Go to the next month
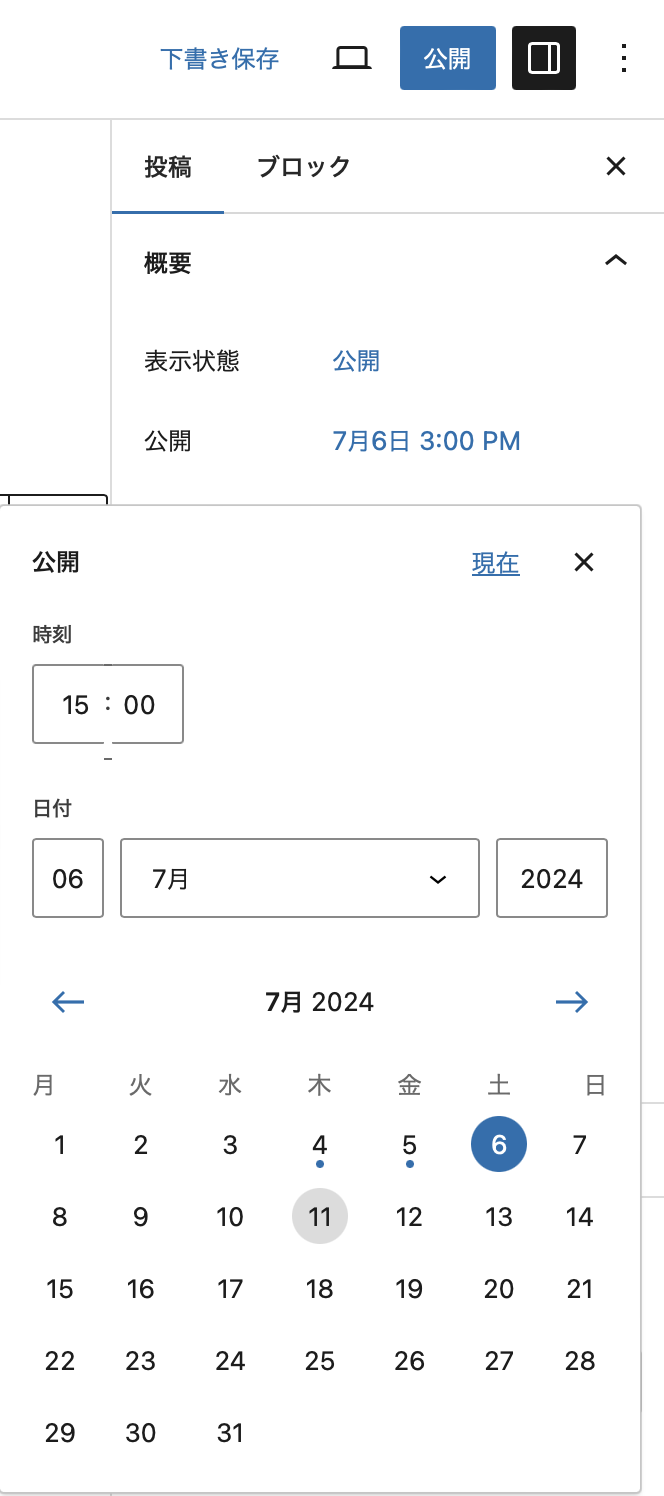 [571, 1002]
